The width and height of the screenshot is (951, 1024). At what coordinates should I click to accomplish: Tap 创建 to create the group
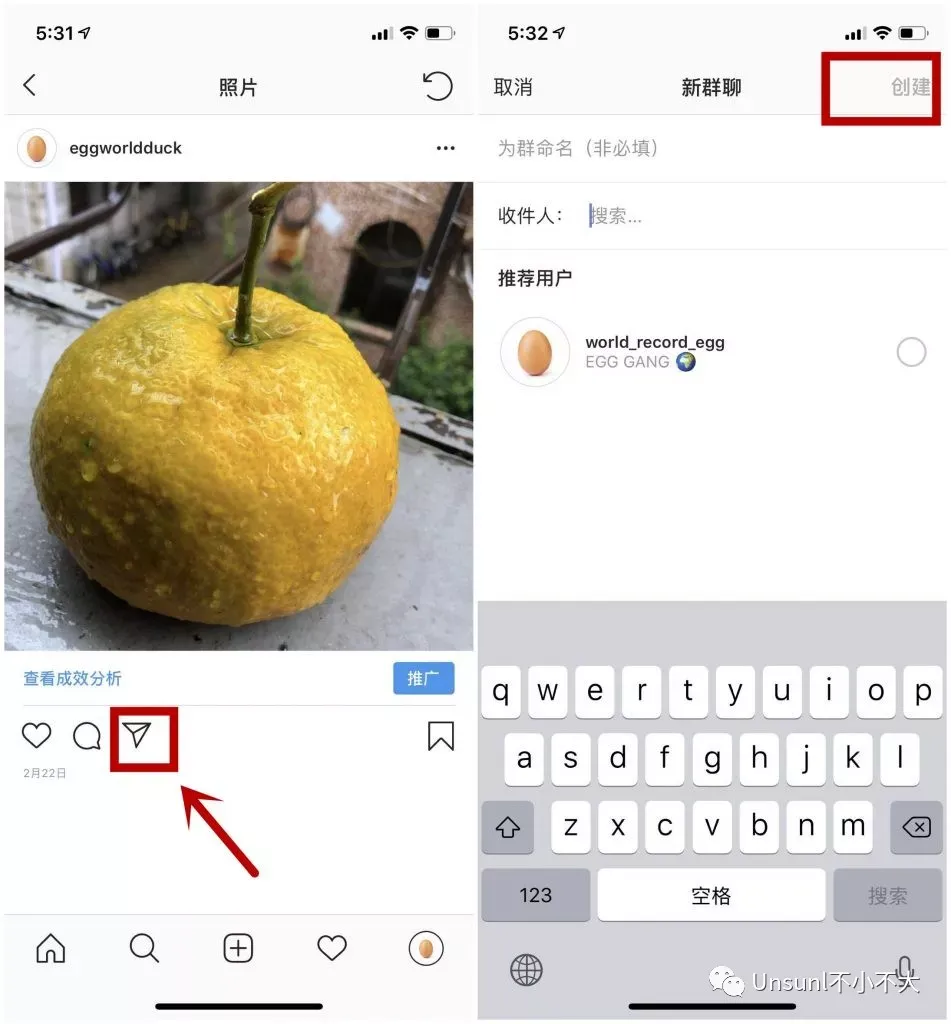[x=910, y=87]
